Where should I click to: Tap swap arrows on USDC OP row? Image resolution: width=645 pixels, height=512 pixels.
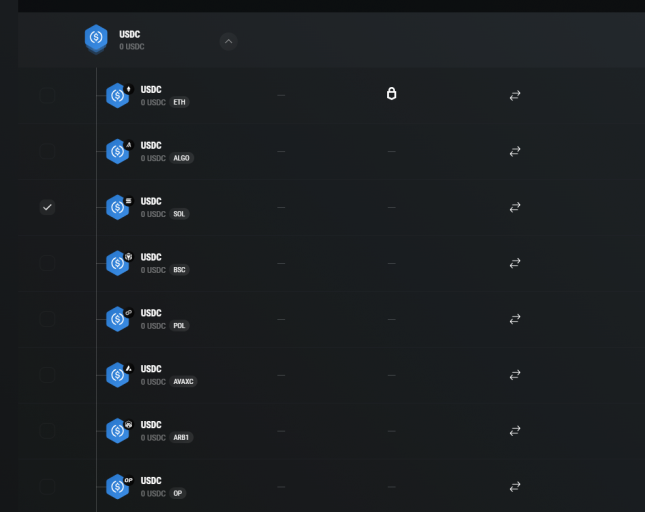pyautogui.click(x=515, y=487)
